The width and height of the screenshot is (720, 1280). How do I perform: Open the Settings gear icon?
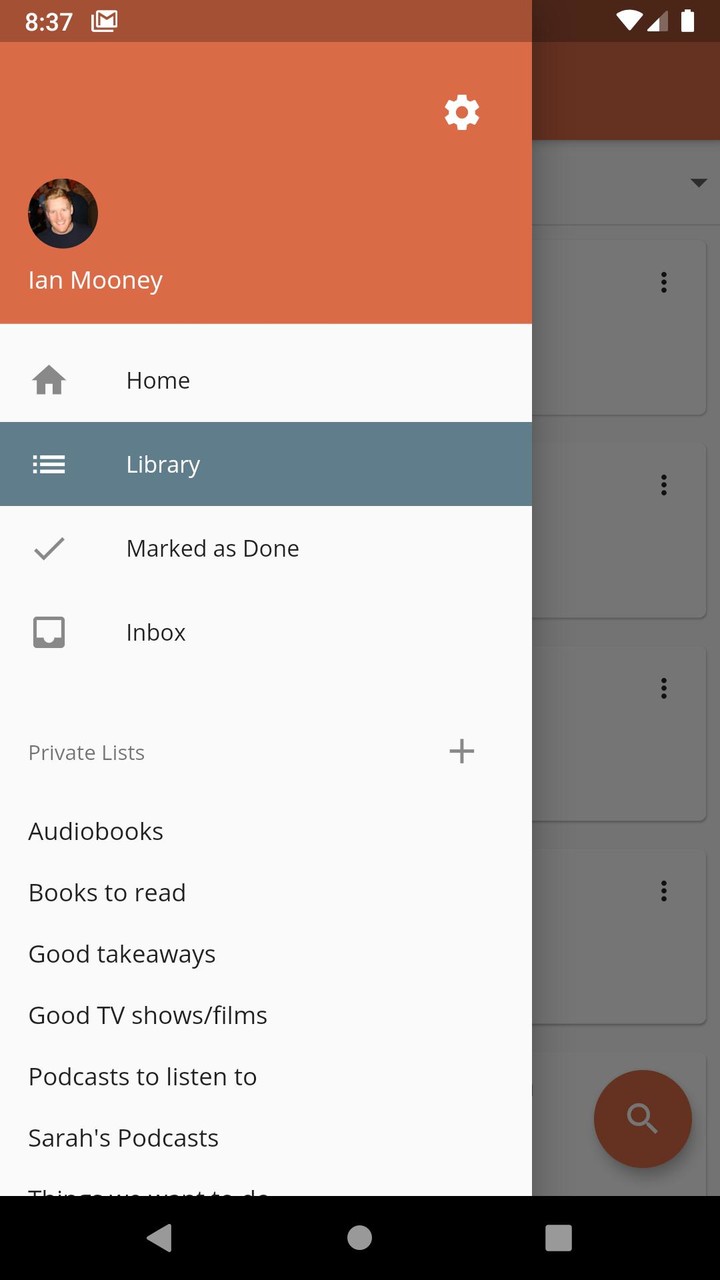(x=461, y=112)
